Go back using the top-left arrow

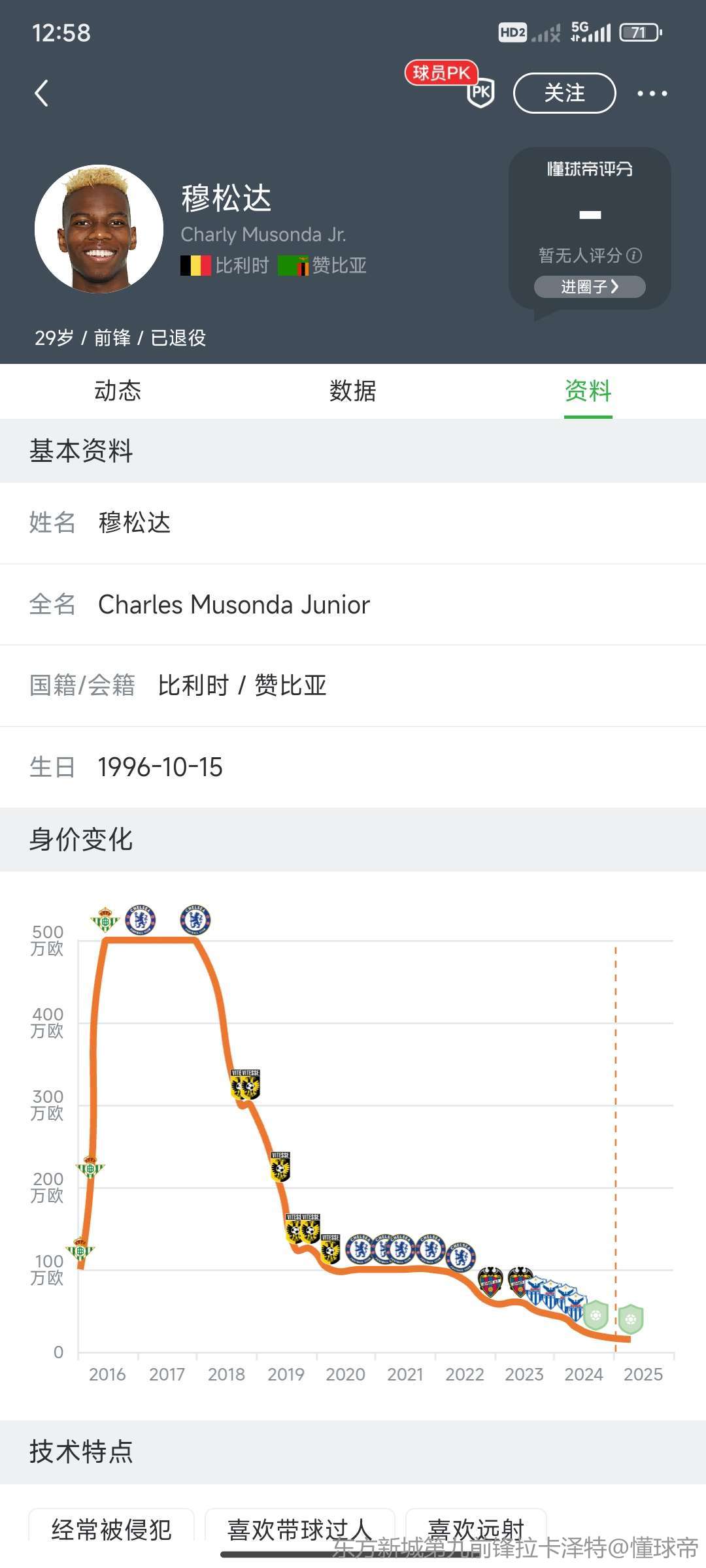(42, 93)
